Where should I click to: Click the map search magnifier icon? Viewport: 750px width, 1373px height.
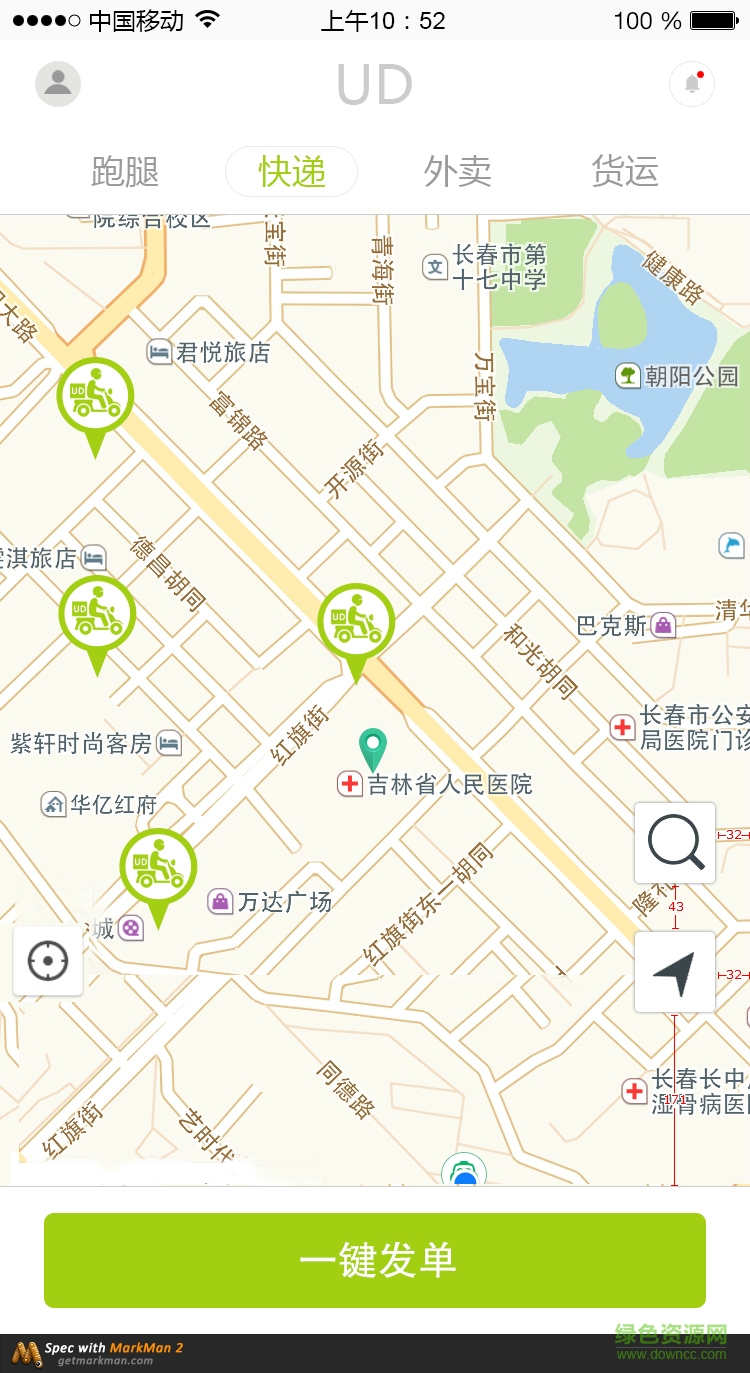click(674, 843)
